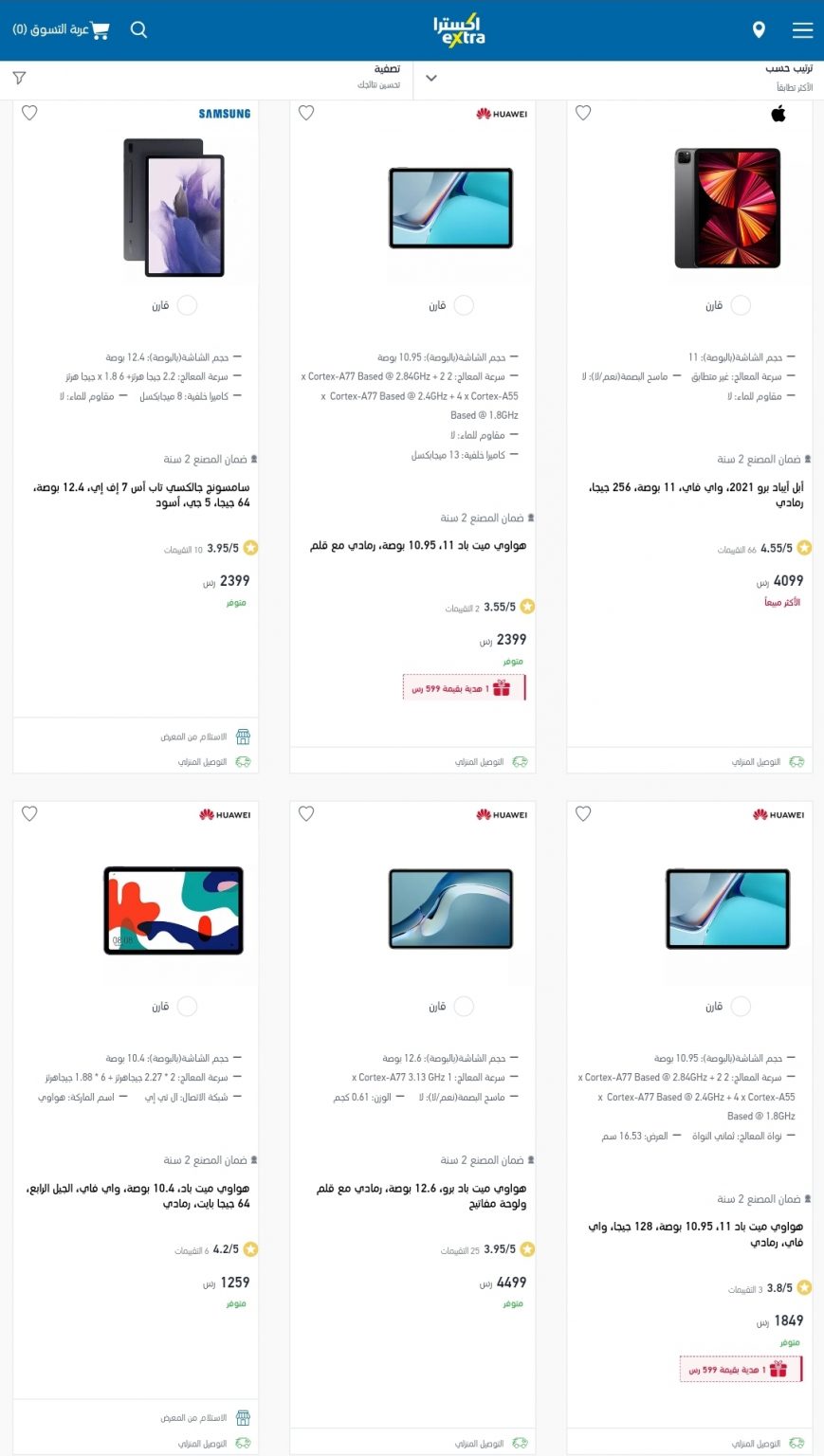Image resolution: width=824 pixels, height=1456 pixels.
Task: Open the 599 SAR gift offer on the MatePad 11 128GB
Action: point(741,1369)
